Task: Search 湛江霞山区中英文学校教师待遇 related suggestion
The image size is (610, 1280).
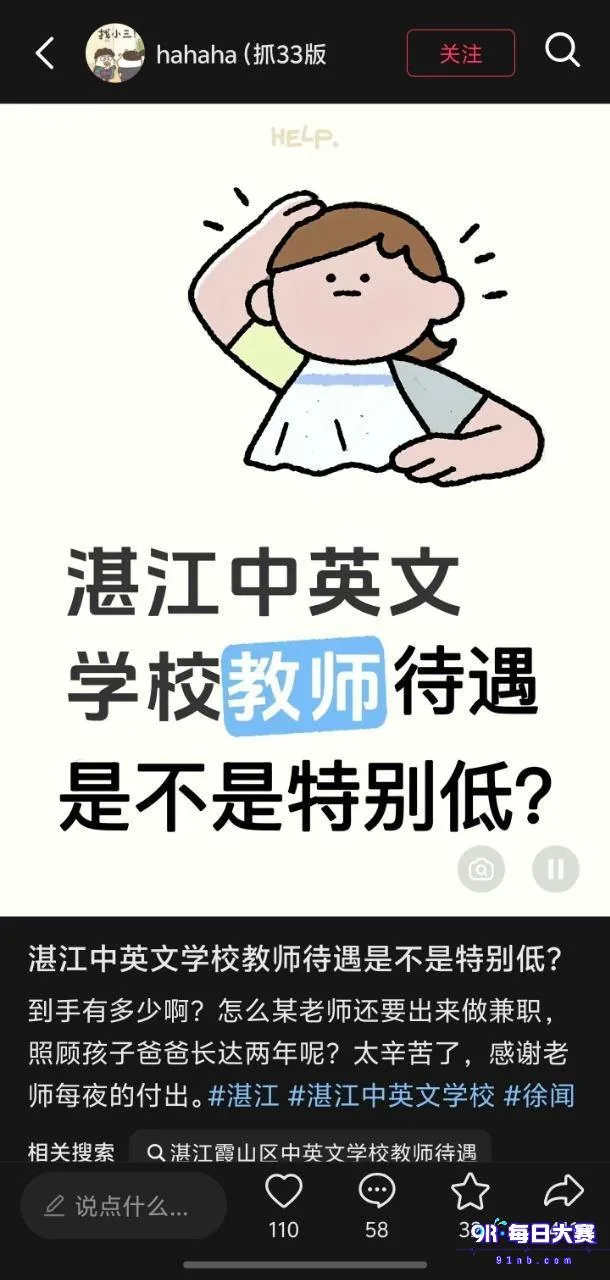Action: (x=310, y=1152)
